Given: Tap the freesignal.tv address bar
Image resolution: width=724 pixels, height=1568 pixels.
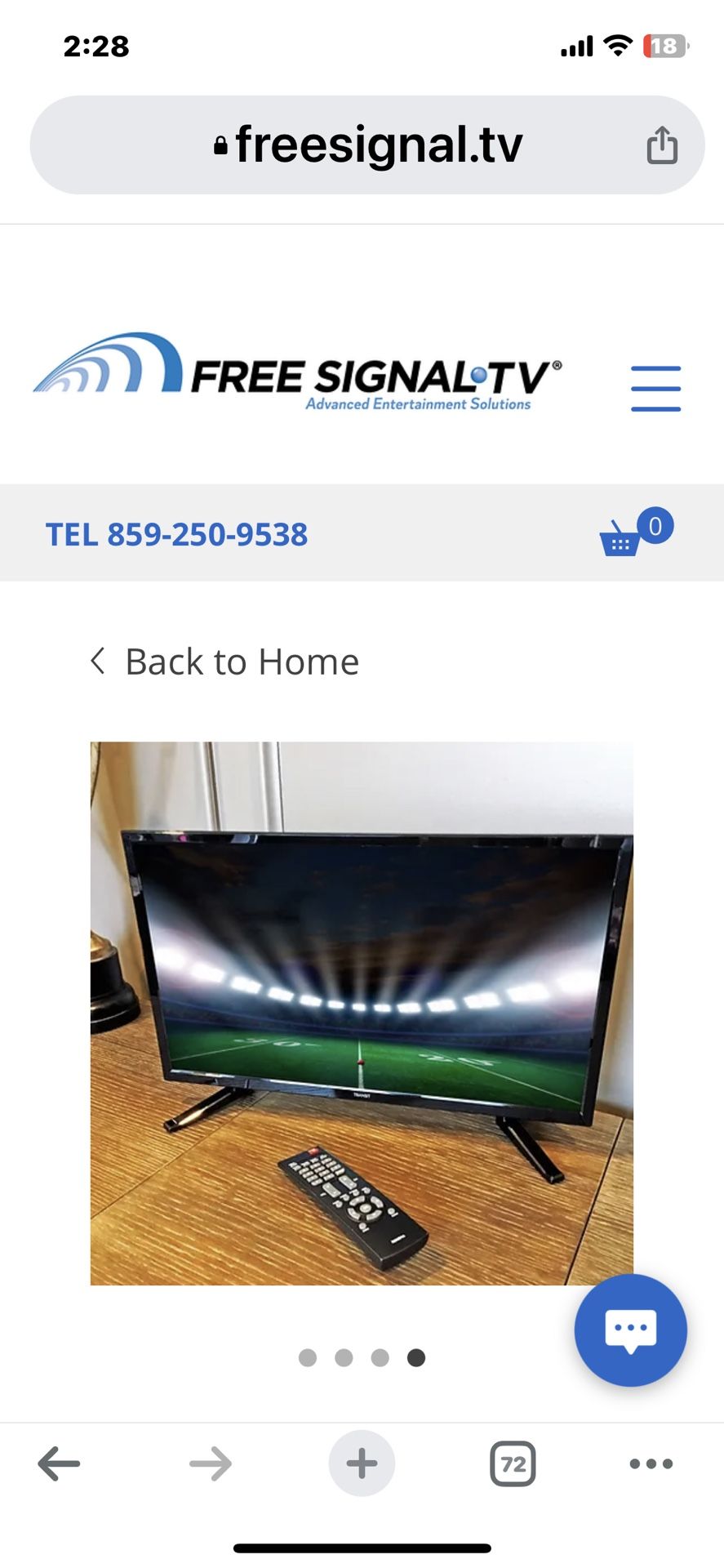Looking at the screenshot, I should [367, 145].
